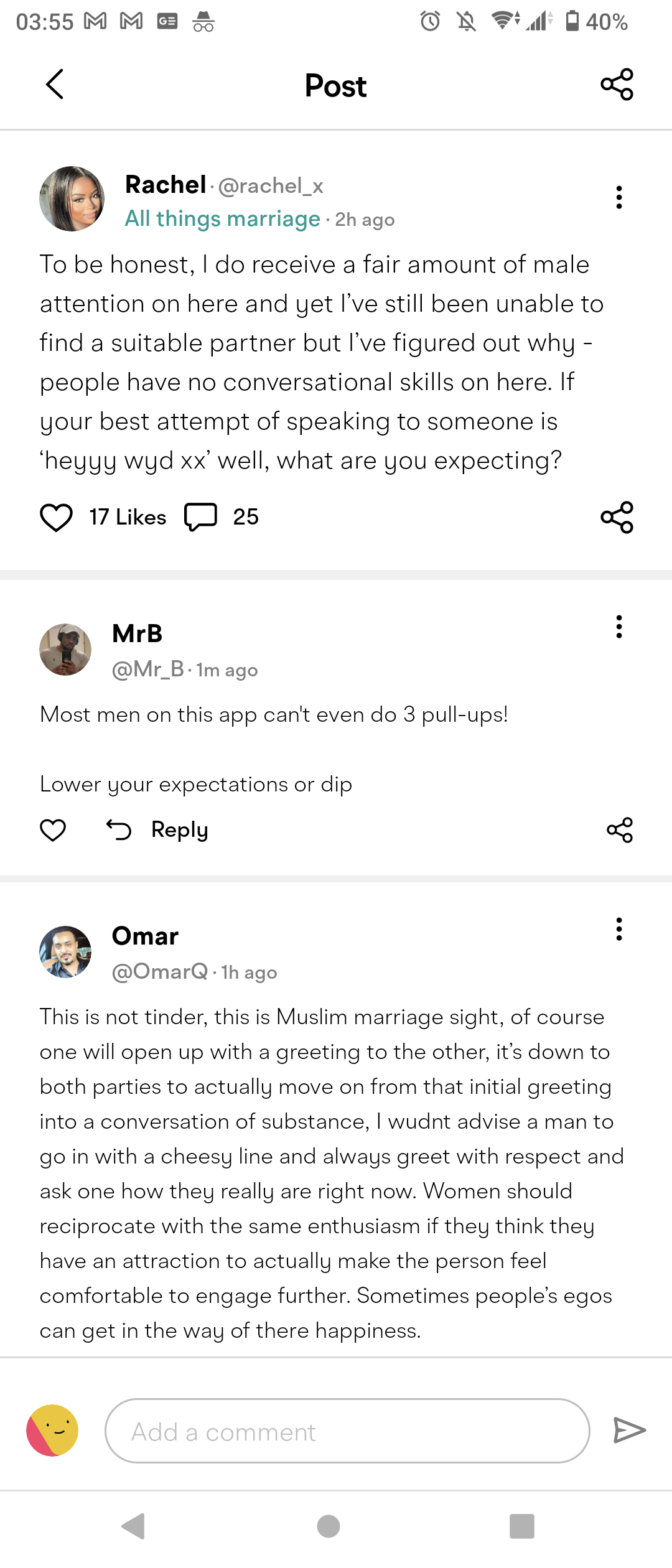Like Rachel's post with the heart
This screenshot has width=672, height=1568.
click(x=56, y=517)
